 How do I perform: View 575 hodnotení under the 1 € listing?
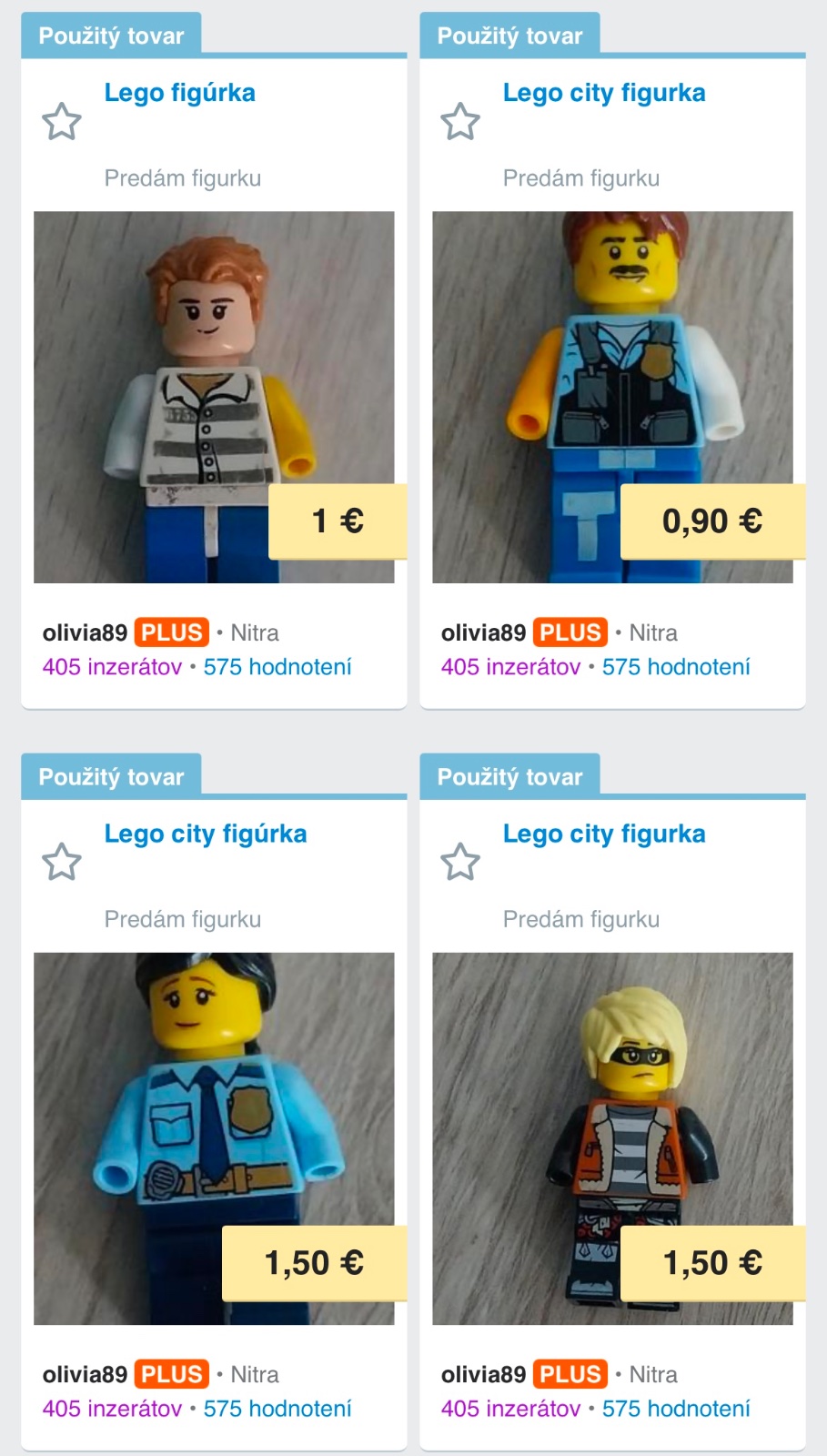point(277,667)
